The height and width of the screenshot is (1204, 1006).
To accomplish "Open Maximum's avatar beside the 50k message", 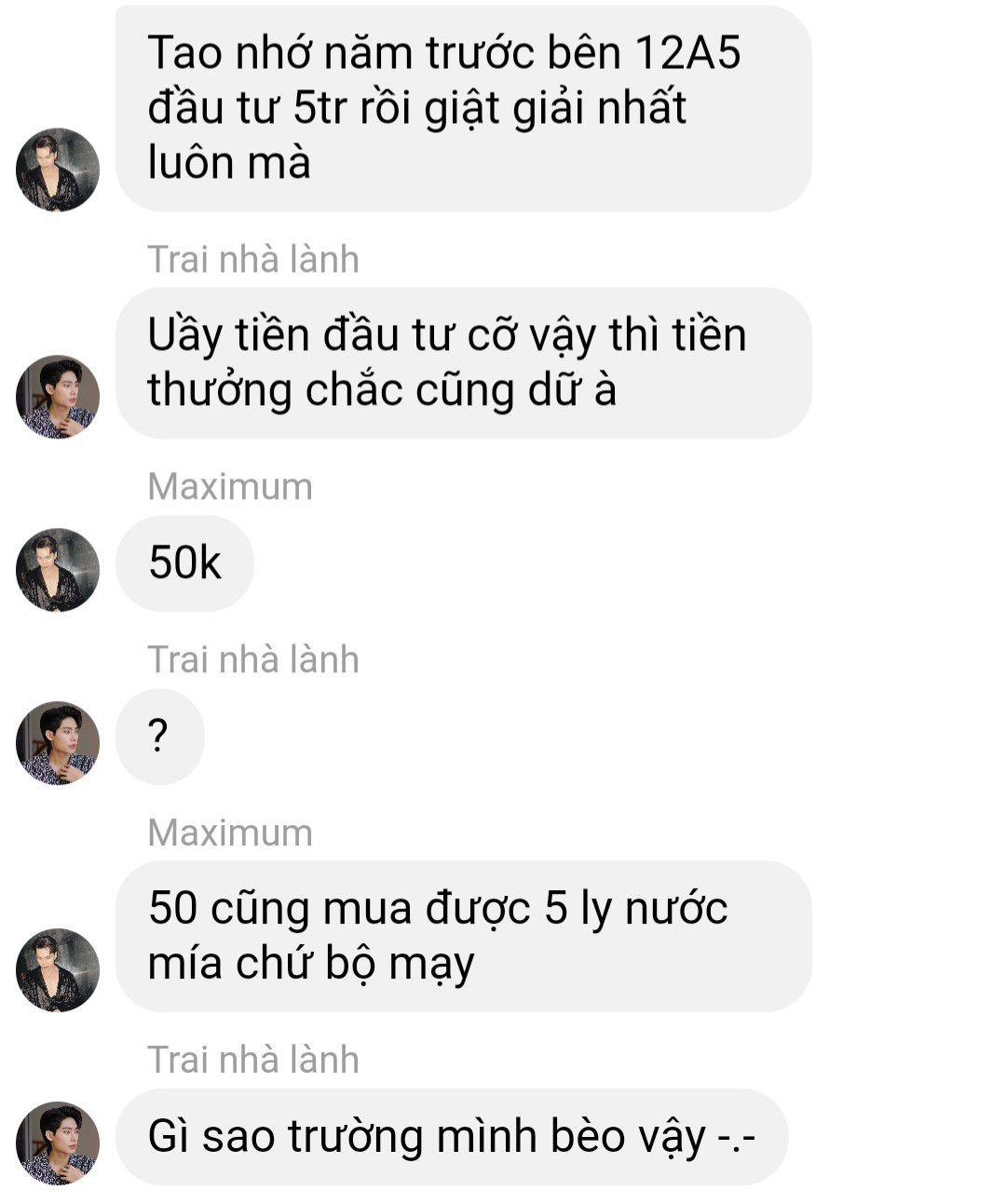I will pos(58,570).
